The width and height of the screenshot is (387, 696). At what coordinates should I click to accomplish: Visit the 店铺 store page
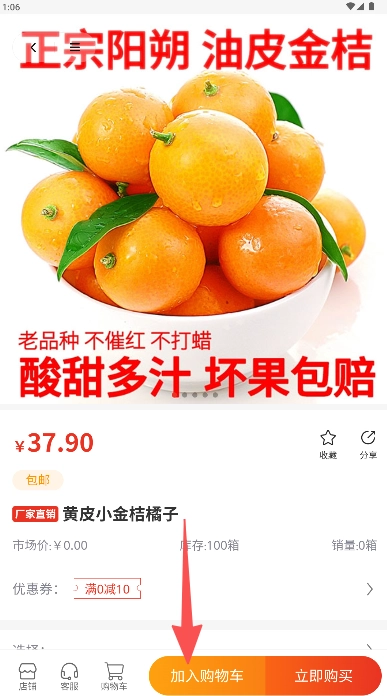point(27,676)
